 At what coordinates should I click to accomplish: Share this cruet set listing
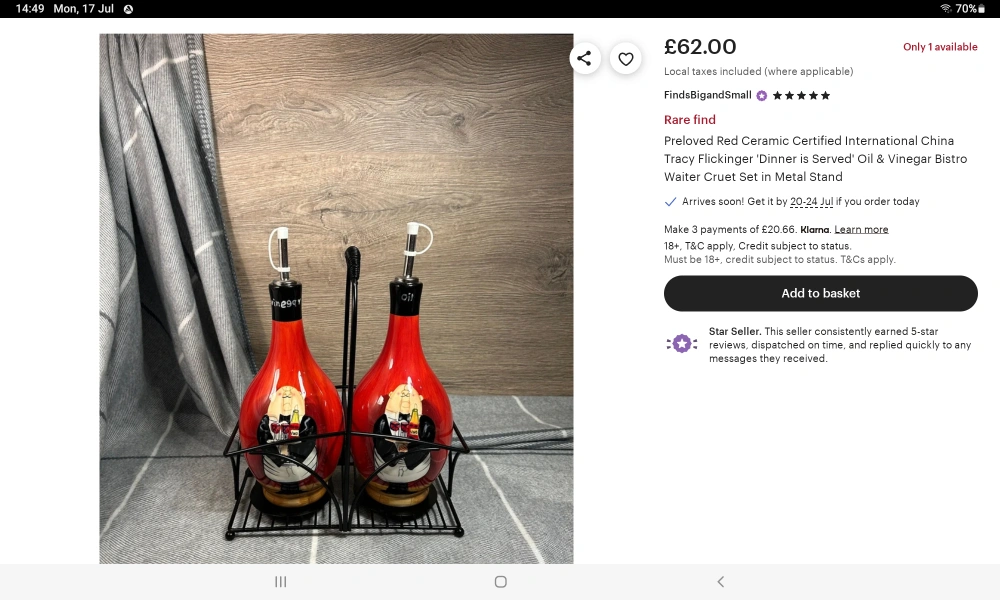(x=585, y=59)
